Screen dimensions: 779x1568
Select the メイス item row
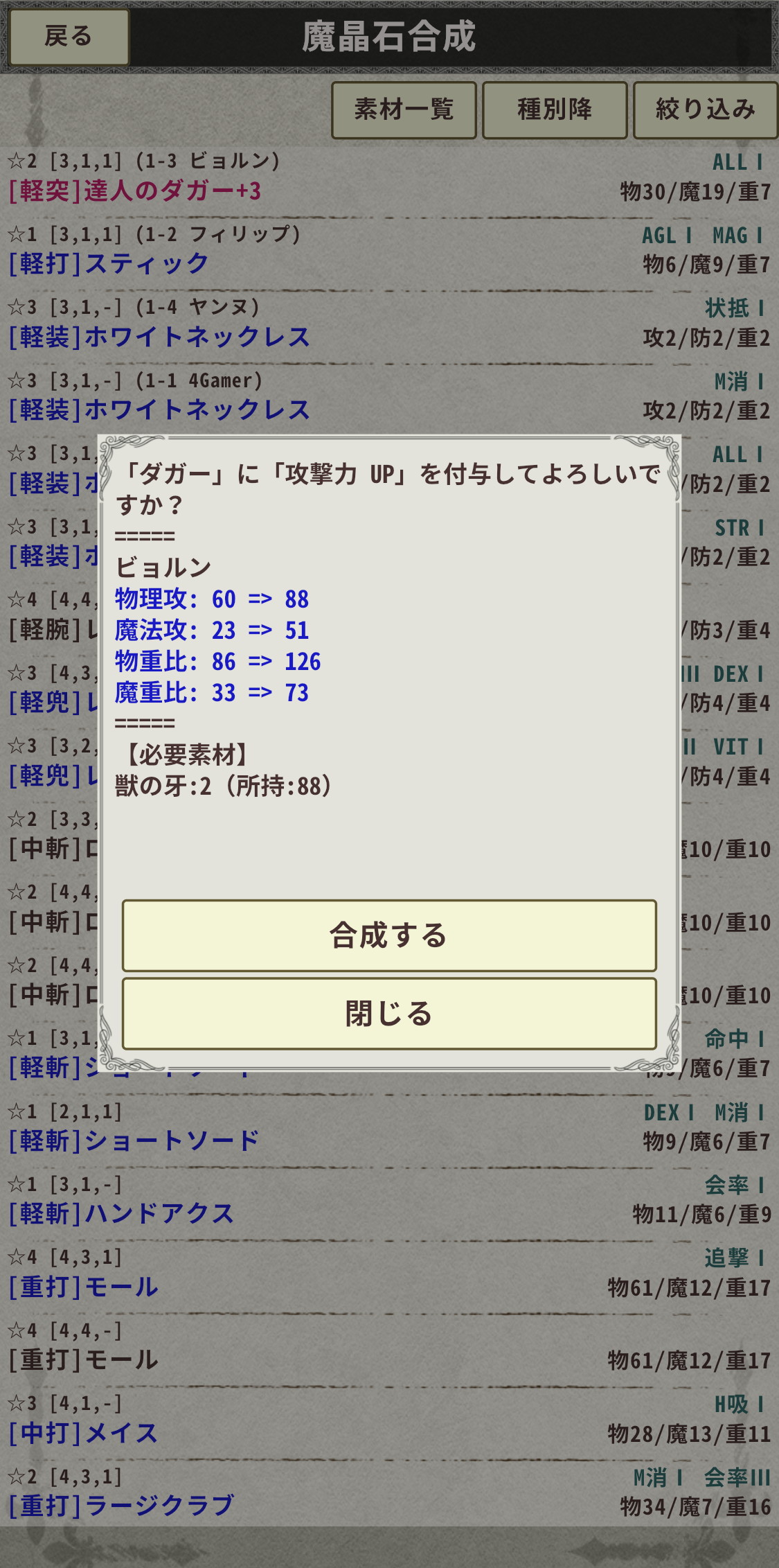[389, 1420]
